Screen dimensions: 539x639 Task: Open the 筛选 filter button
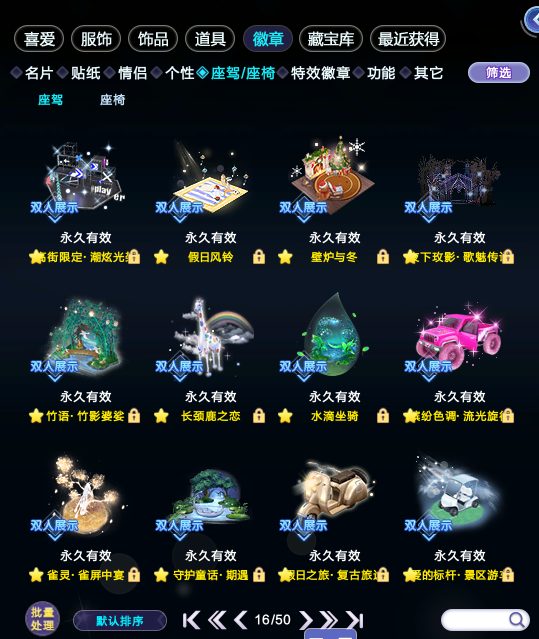click(x=499, y=73)
